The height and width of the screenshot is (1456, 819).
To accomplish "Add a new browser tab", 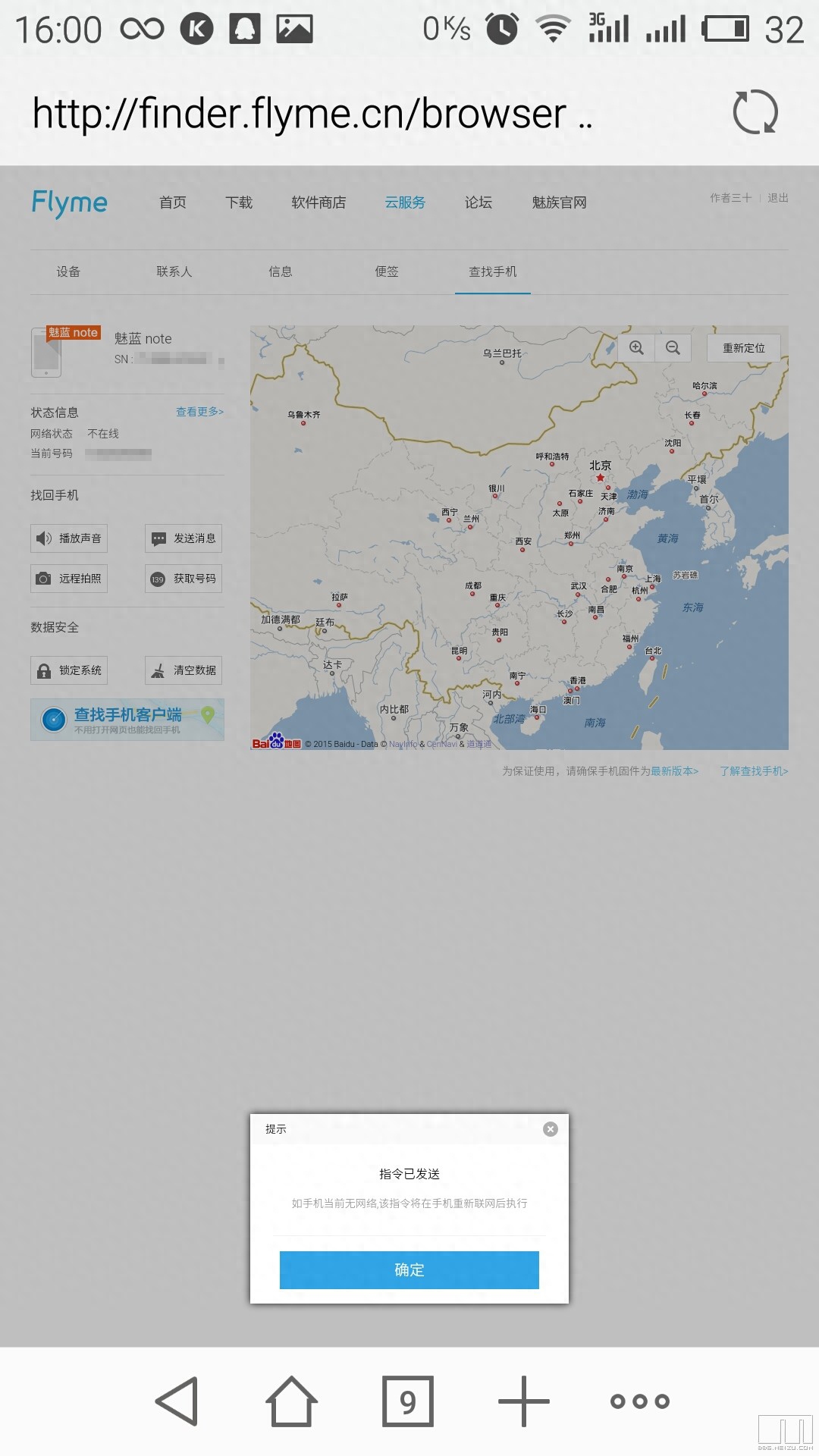I will pyautogui.click(x=523, y=1401).
